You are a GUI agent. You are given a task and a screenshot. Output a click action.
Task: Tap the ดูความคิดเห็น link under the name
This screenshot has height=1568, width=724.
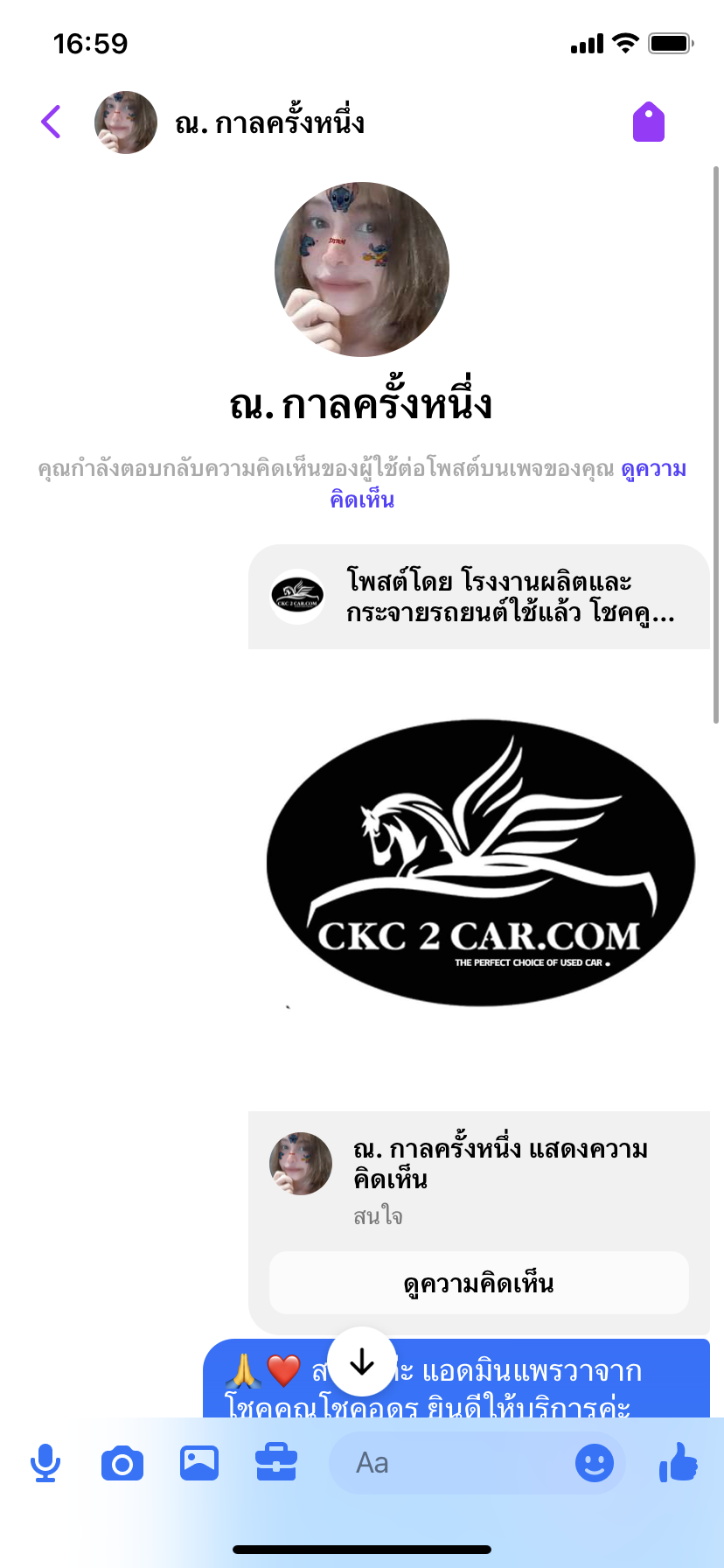(x=507, y=484)
